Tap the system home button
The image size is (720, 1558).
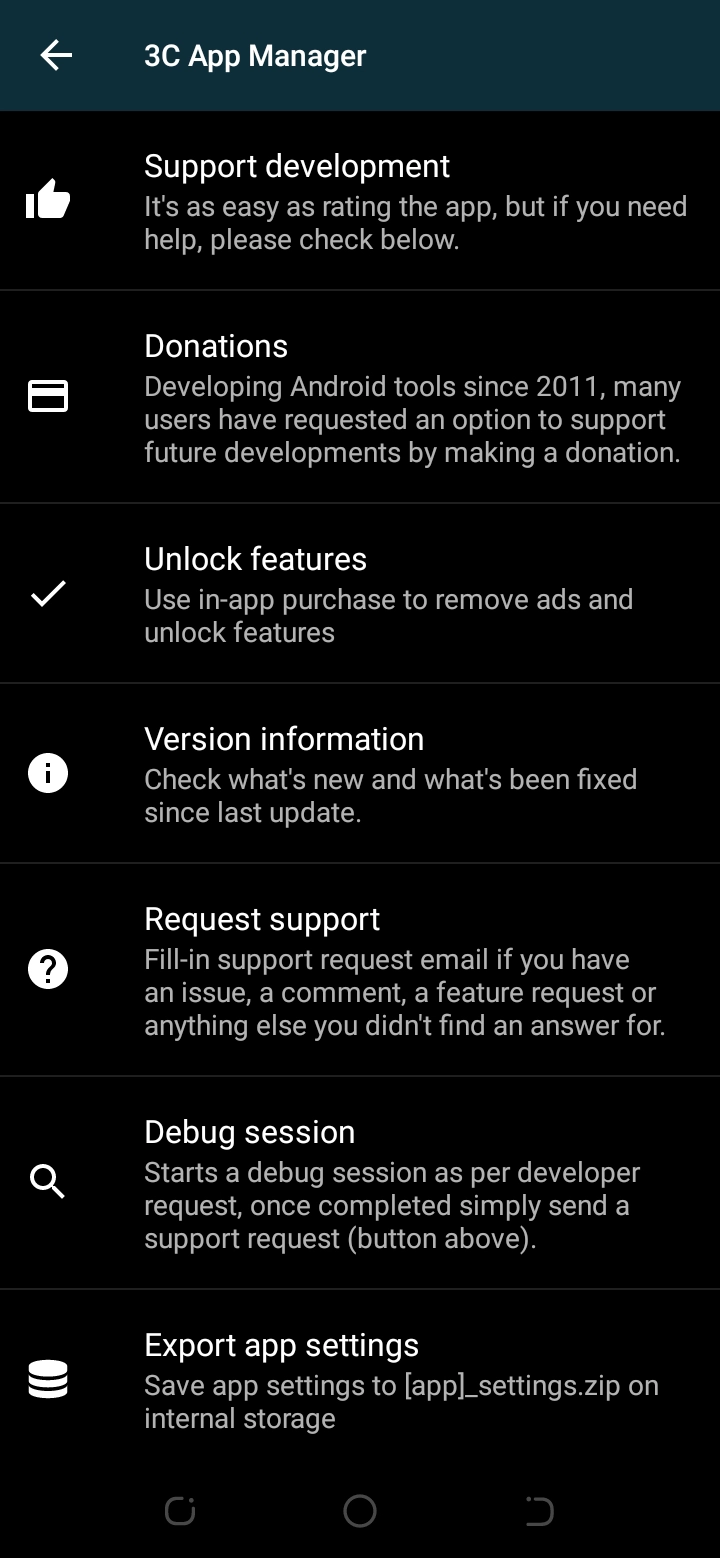(x=360, y=1511)
